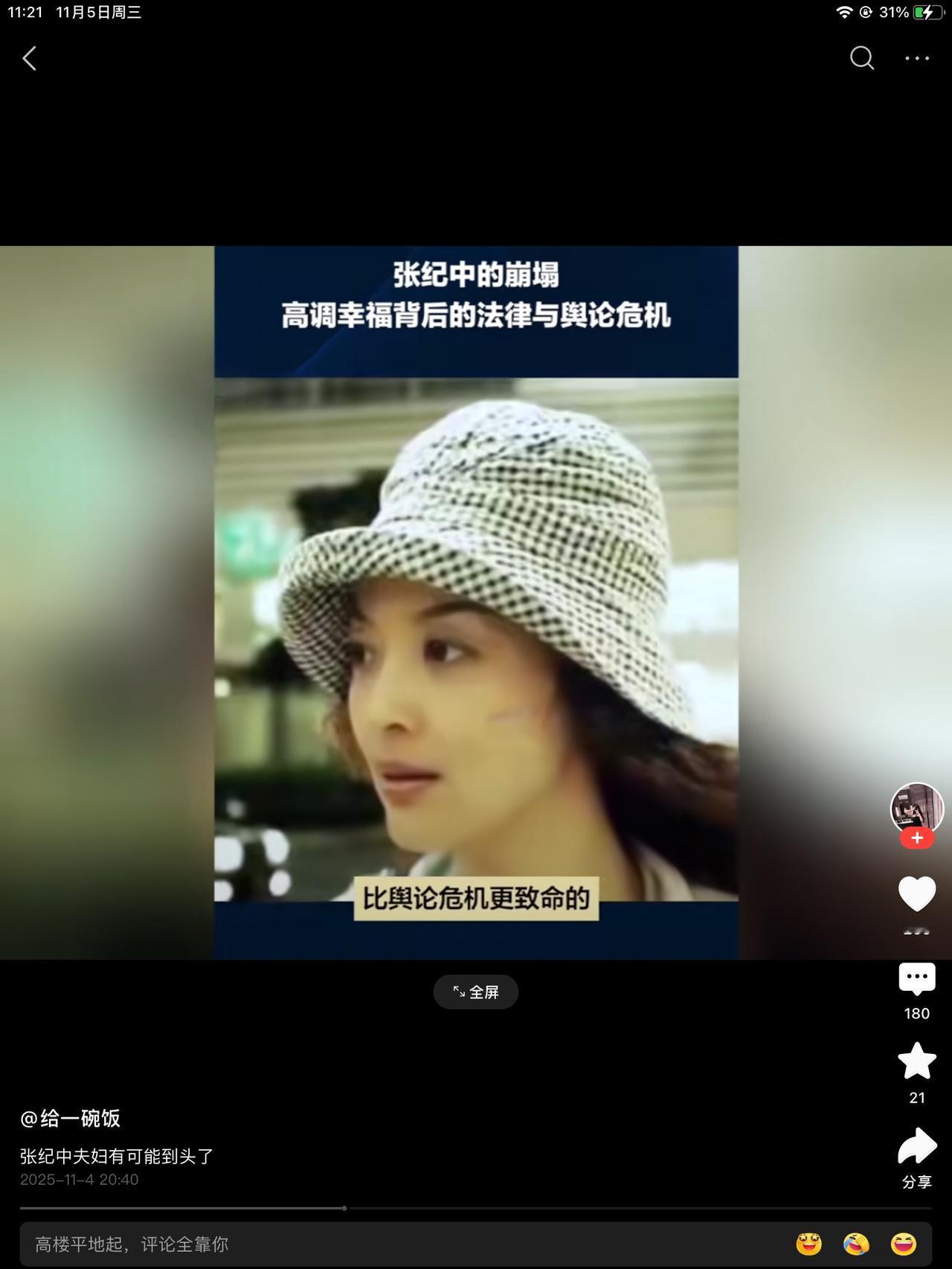The width and height of the screenshot is (952, 1269).
Task: Follow the creator with the red plus button
Action: [x=917, y=838]
